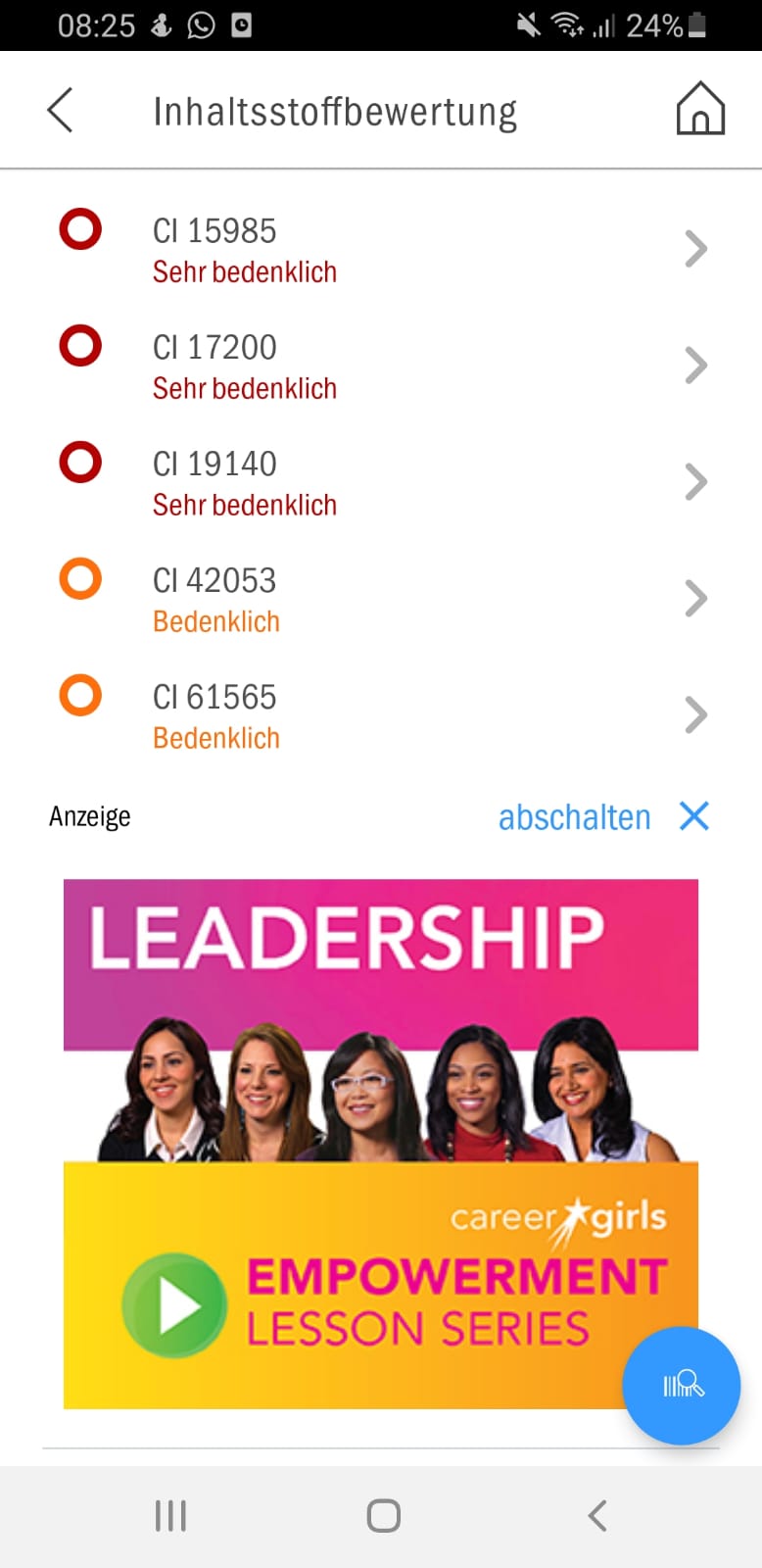
Task: View ingredient CI 17200 rating
Action: pos(381,367)
